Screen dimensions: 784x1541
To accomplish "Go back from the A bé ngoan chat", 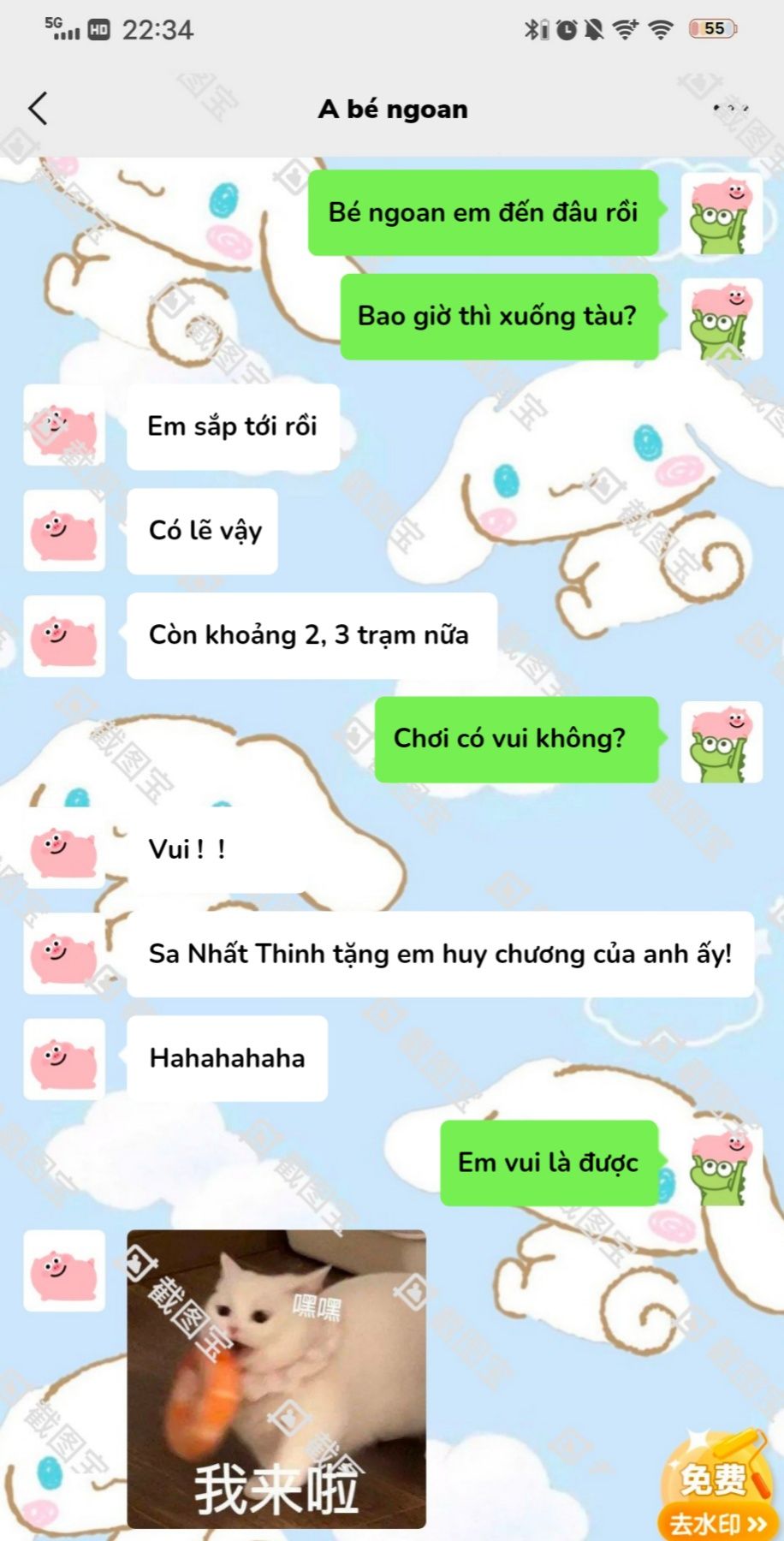I will 38,109.
